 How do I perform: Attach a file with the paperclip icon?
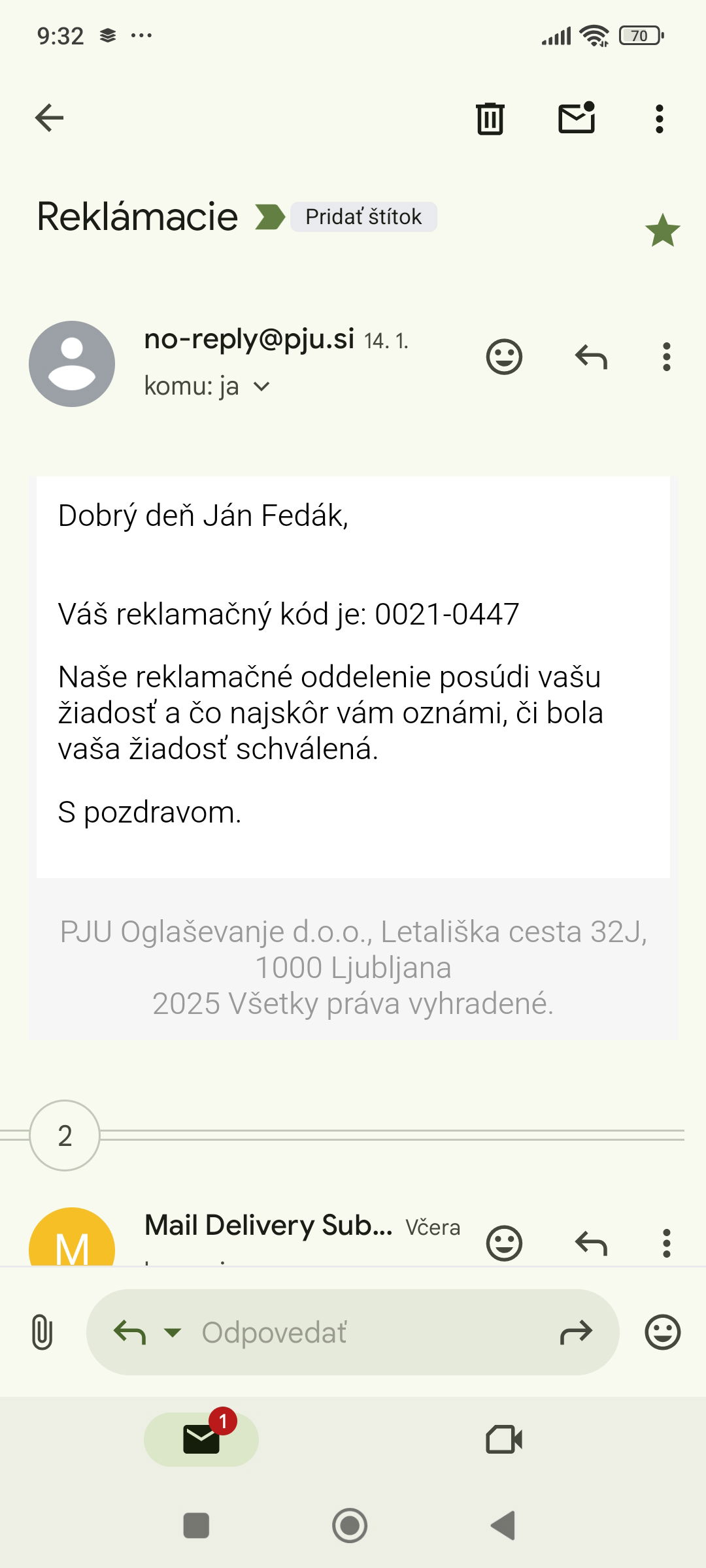pyautogui.click(x=42, y=1331)
